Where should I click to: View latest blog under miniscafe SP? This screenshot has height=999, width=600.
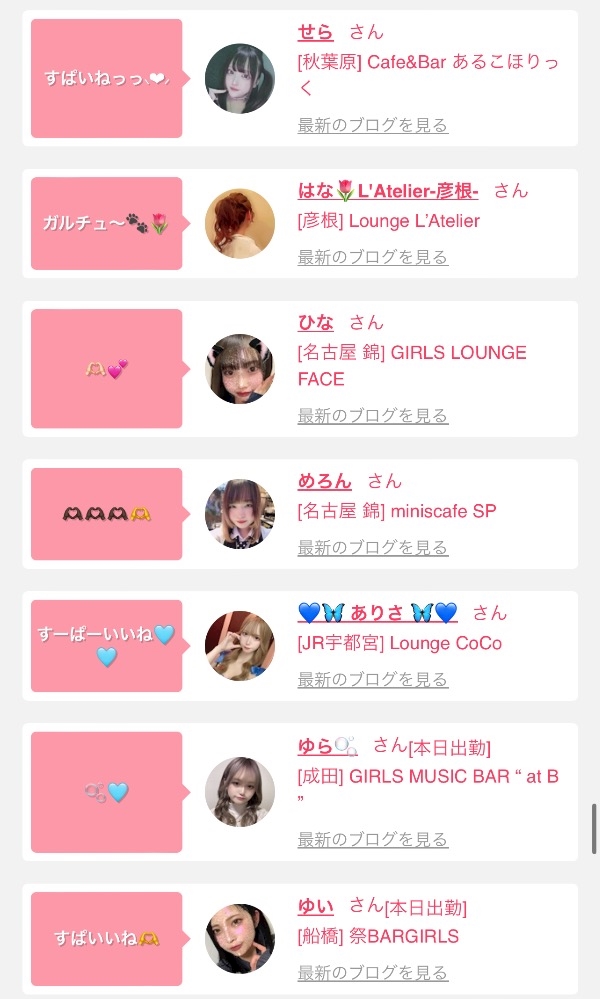[x=373, y=547]
